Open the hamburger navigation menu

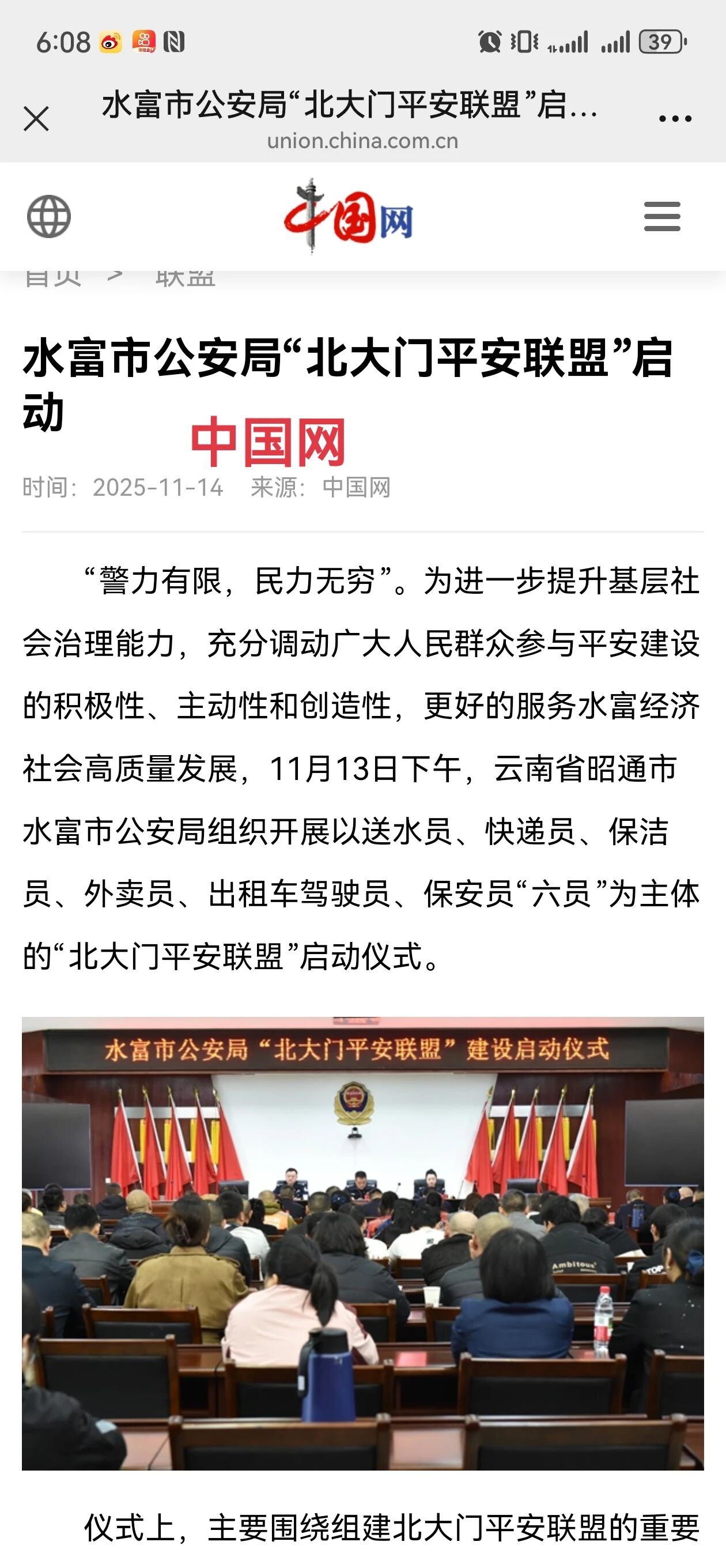point(661,216)
